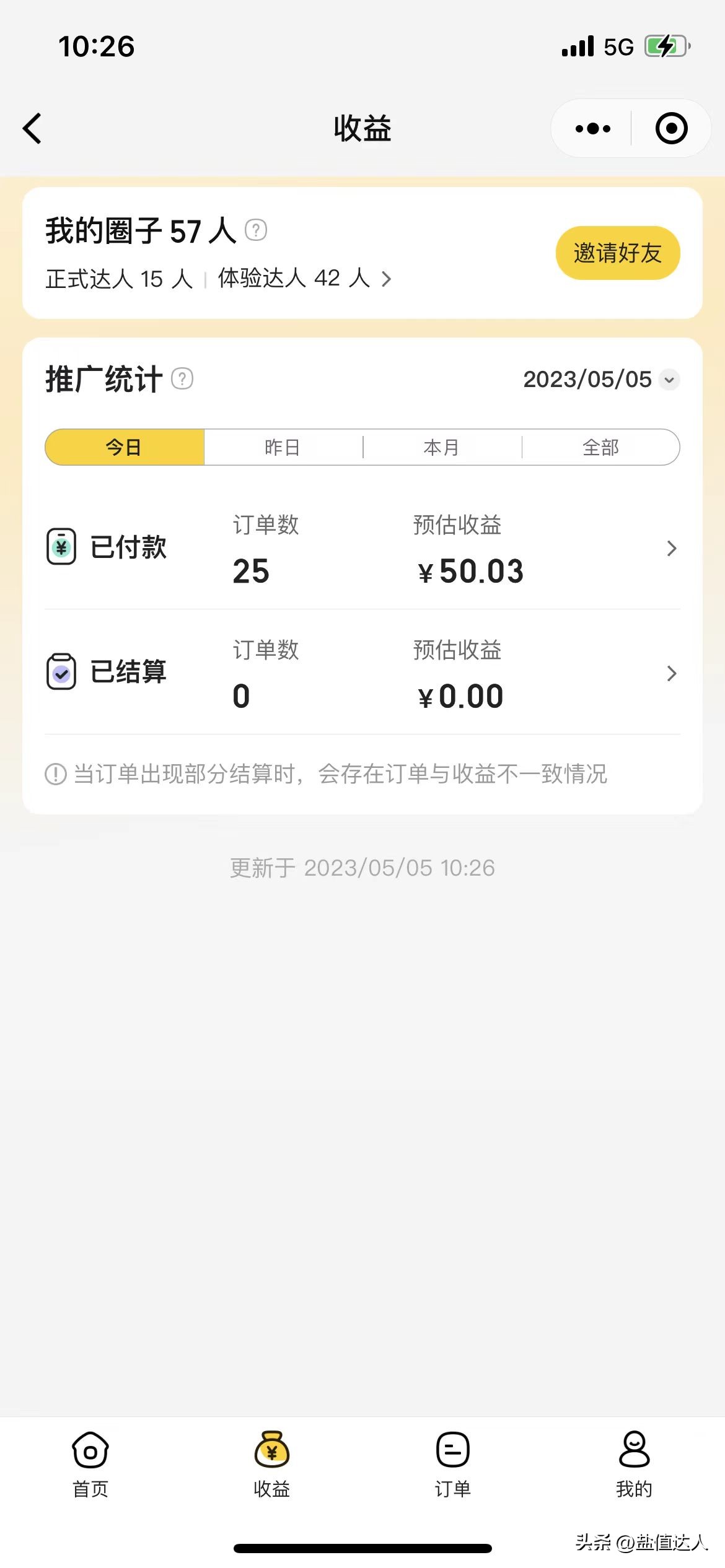Screen dimensions: 725x1568
Task: Switch to the 全部 tab
Action: [x=601, y=446]
